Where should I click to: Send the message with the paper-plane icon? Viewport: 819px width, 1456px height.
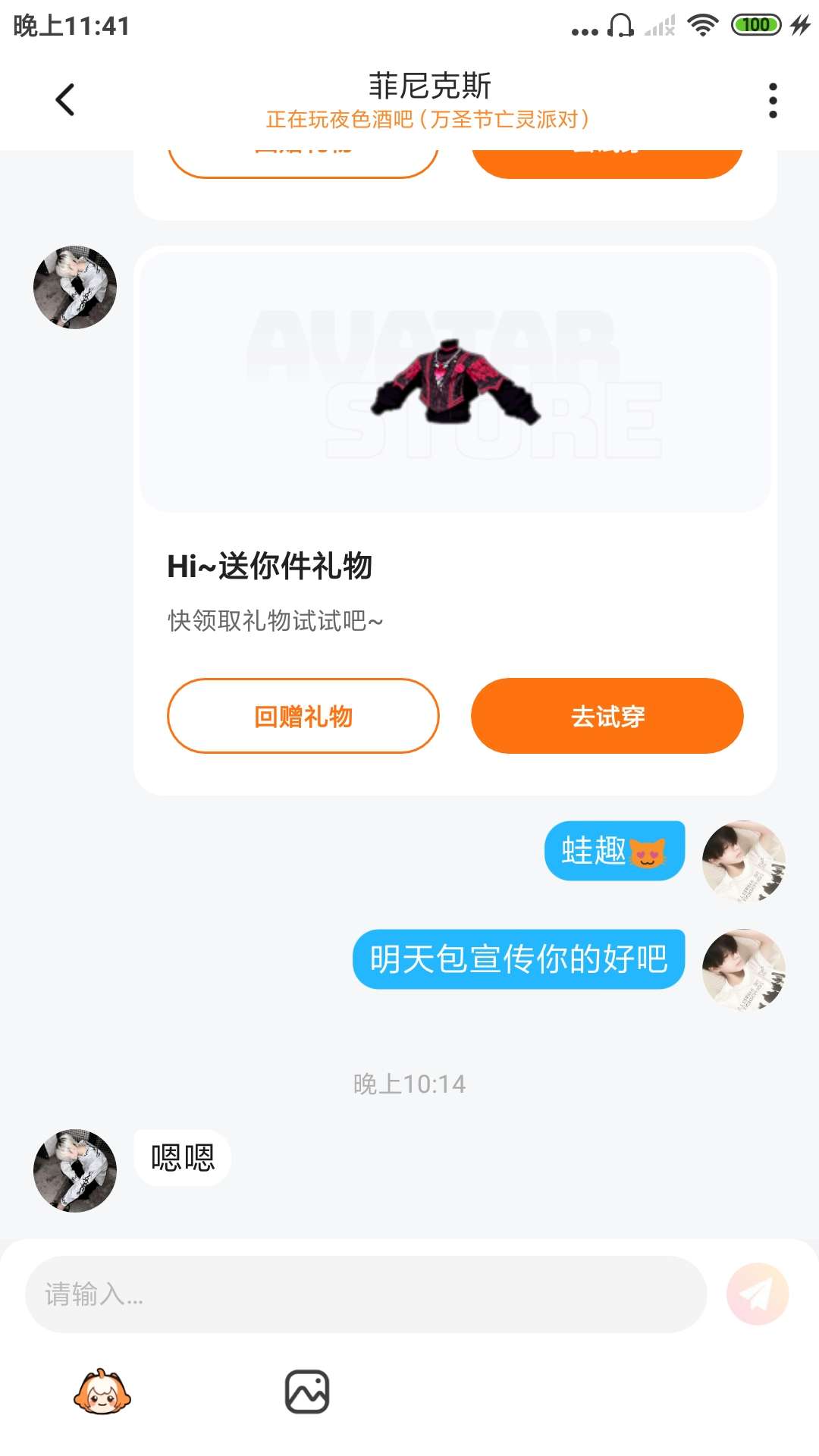757,1294
